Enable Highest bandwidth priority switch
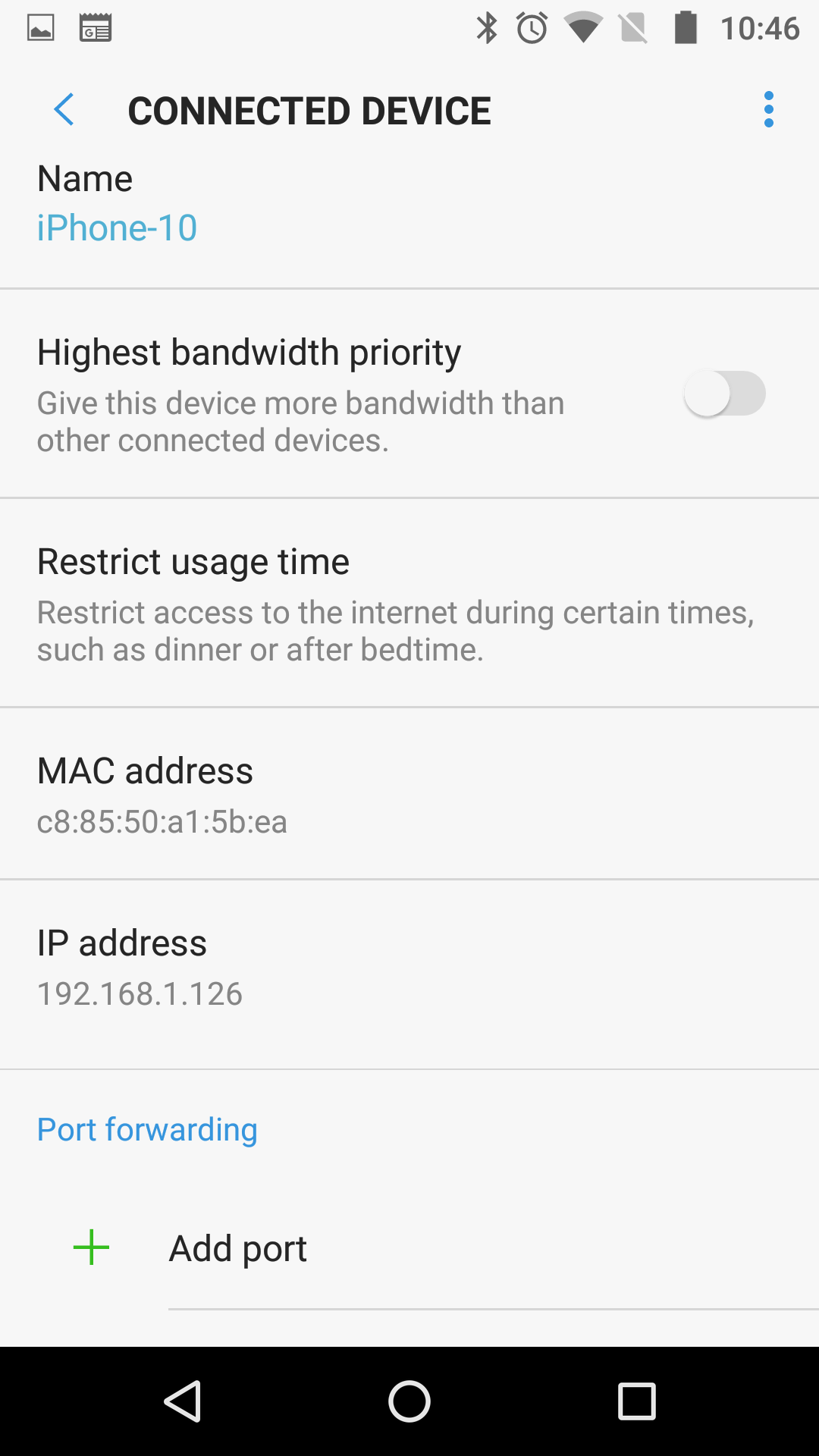The height and width of the screenshot is (1456, 819). (x=725, y=394)
